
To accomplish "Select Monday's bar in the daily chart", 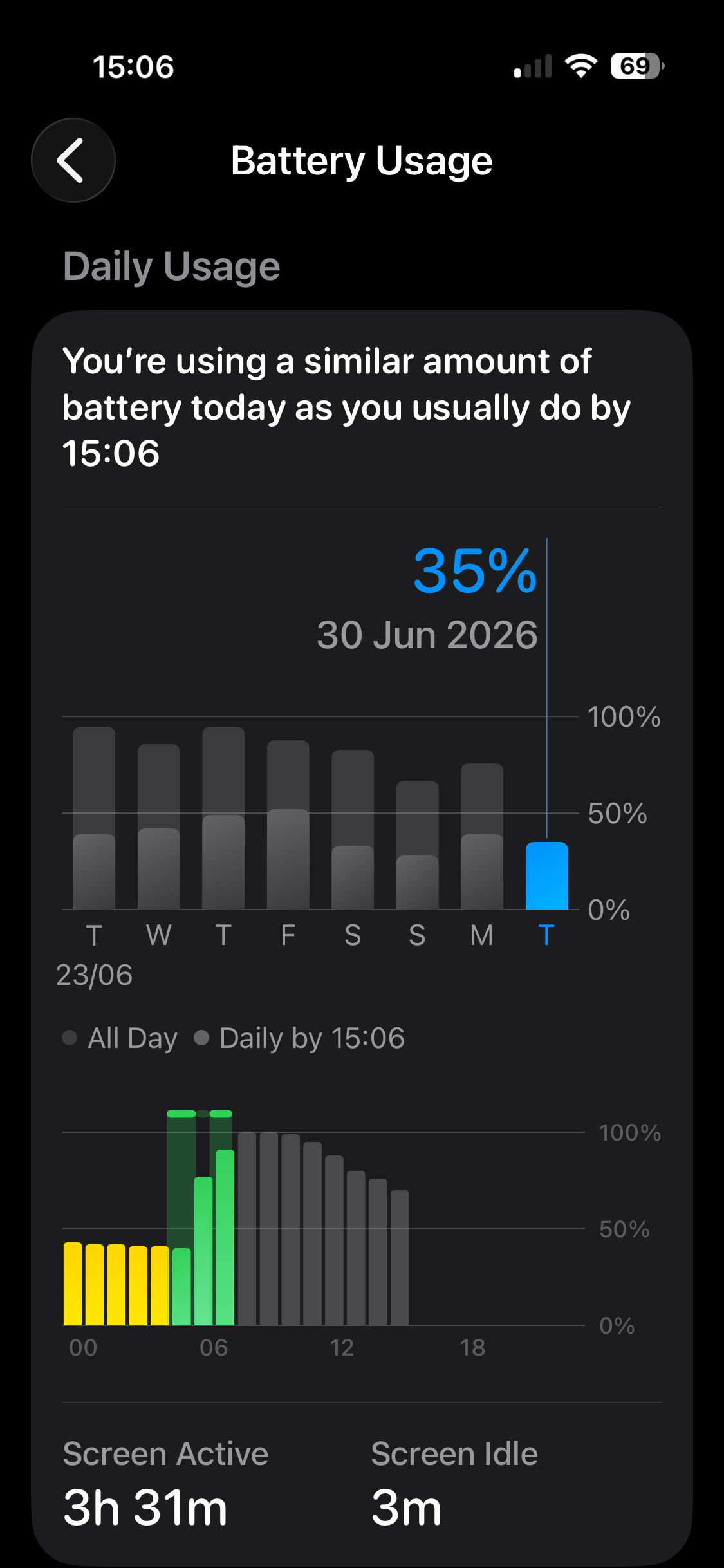I will point(482,836).
